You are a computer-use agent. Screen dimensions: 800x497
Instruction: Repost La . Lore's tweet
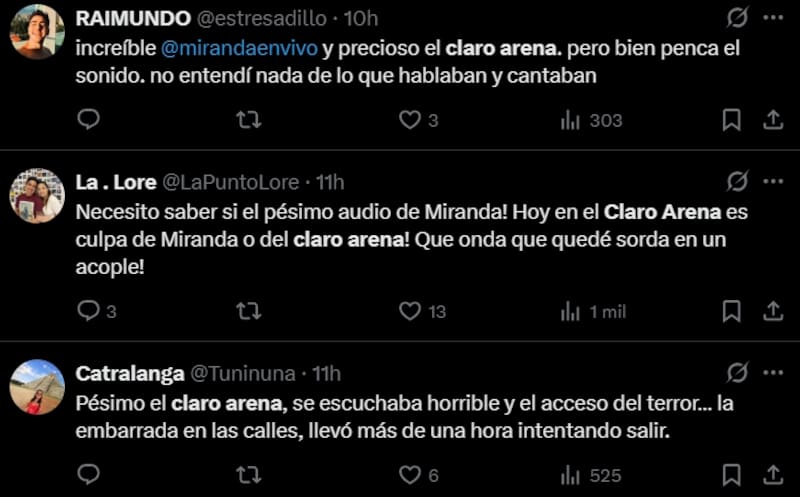[248, 311]
